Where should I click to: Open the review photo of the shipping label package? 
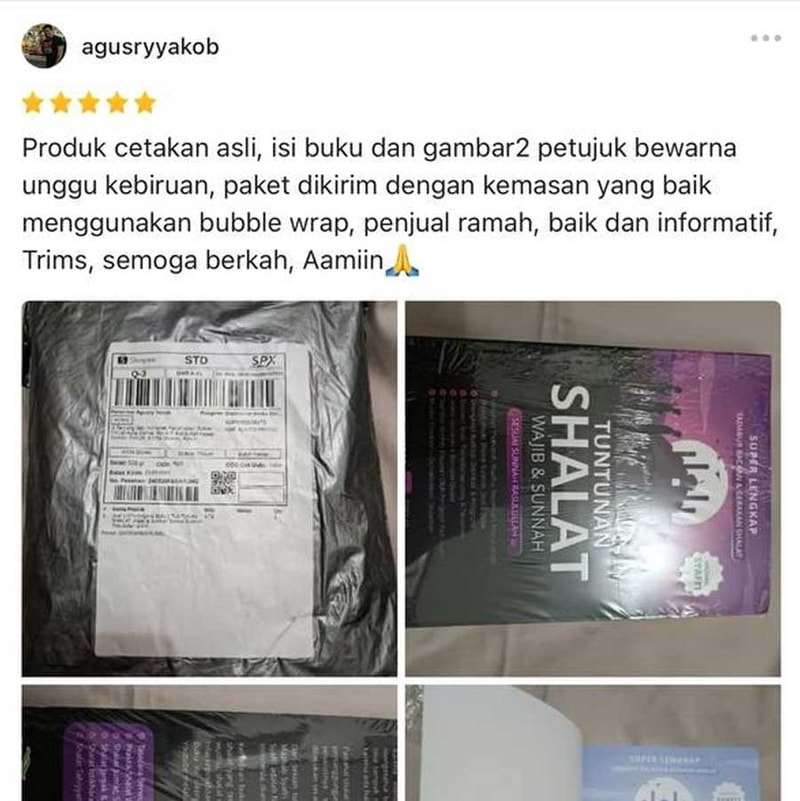tap(209, 488)
